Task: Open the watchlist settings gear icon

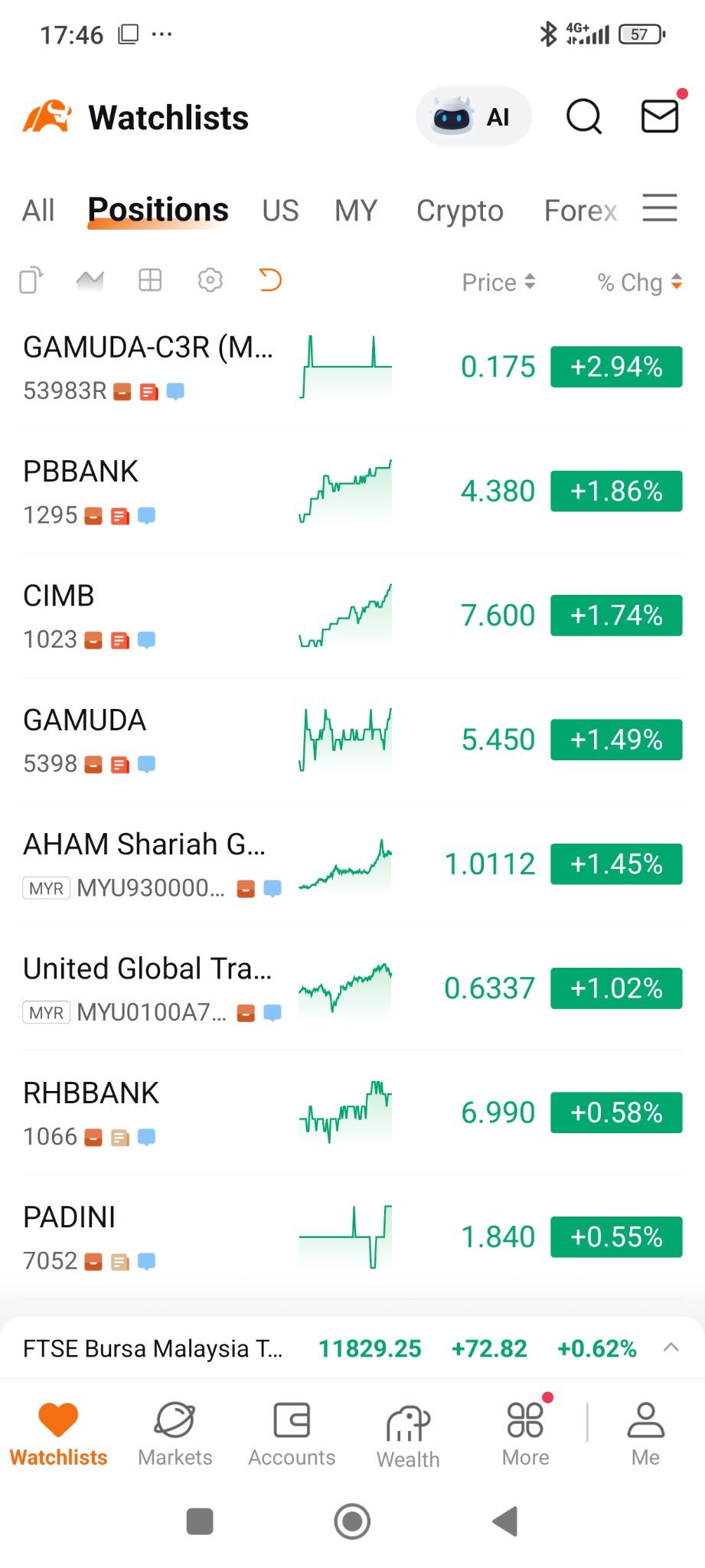Action: 210,280
